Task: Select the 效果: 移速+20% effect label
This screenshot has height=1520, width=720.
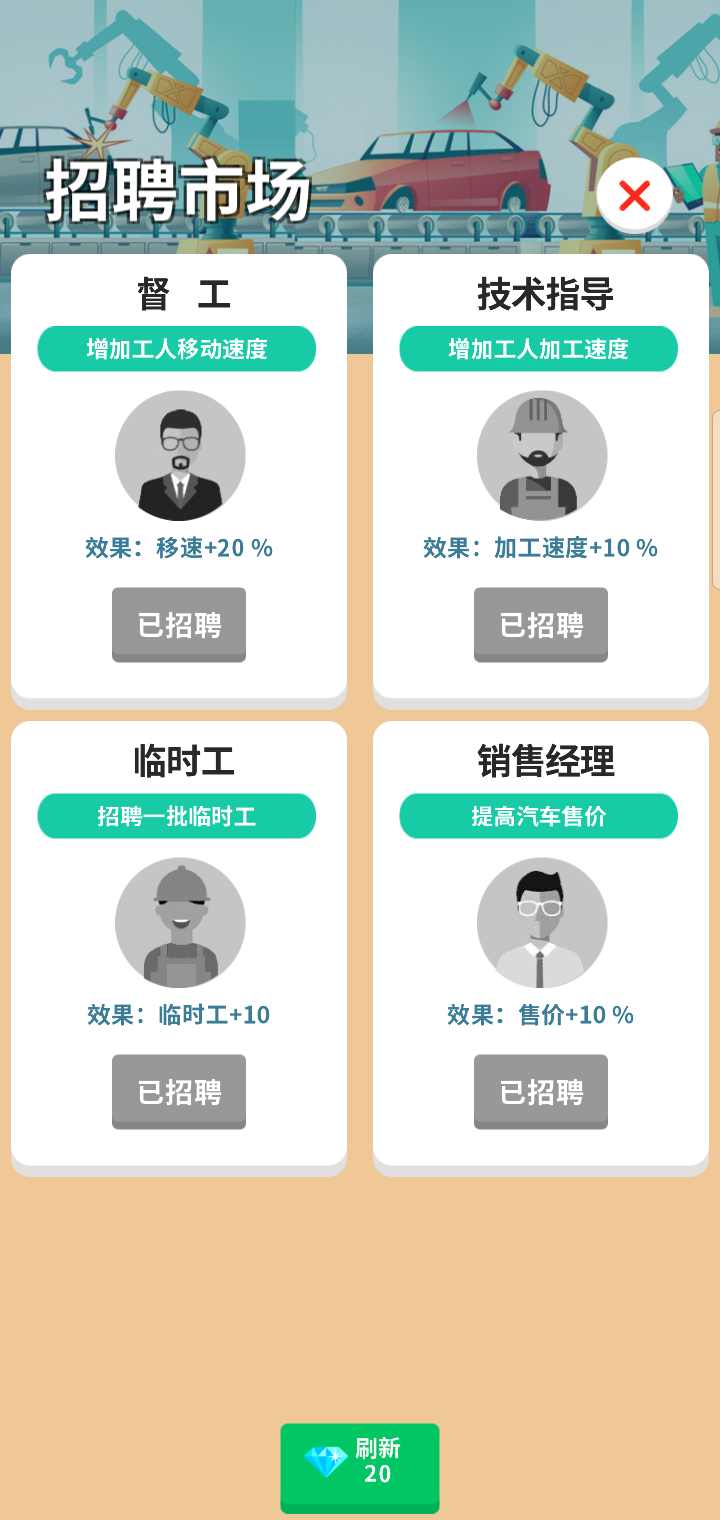Action: click(179, 547)
